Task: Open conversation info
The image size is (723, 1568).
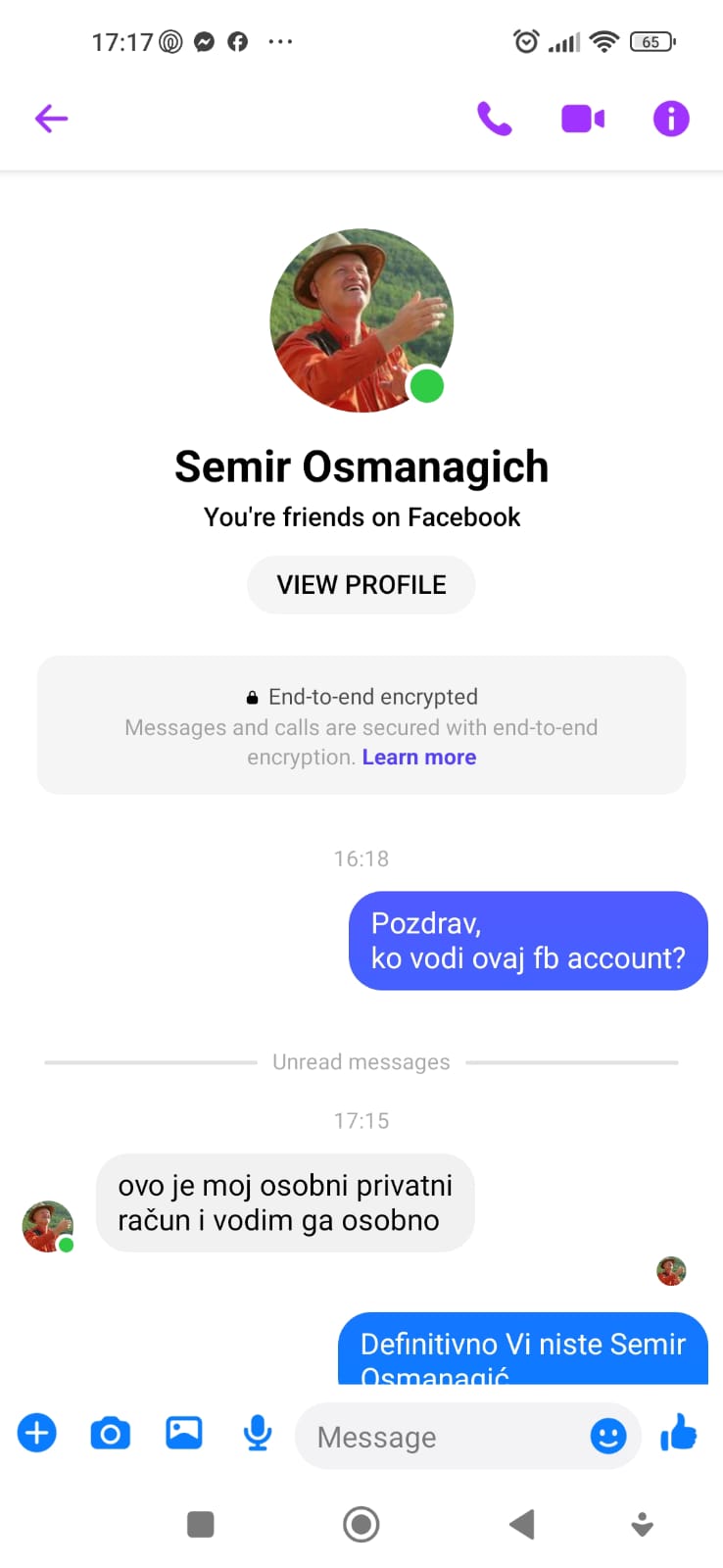Action: [x=671, y=119]
